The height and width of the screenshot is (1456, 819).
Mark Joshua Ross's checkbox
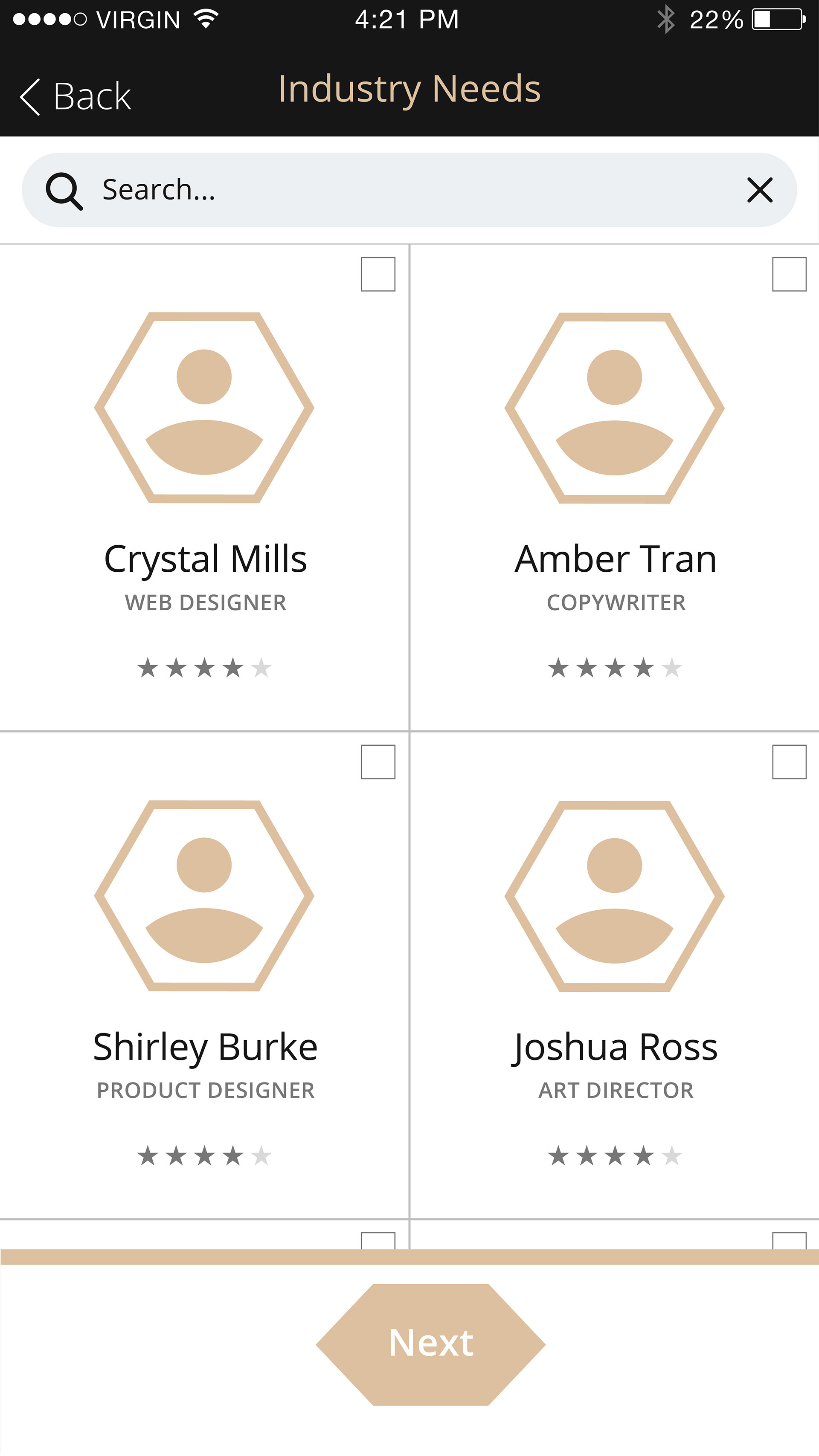coord(789,762)
